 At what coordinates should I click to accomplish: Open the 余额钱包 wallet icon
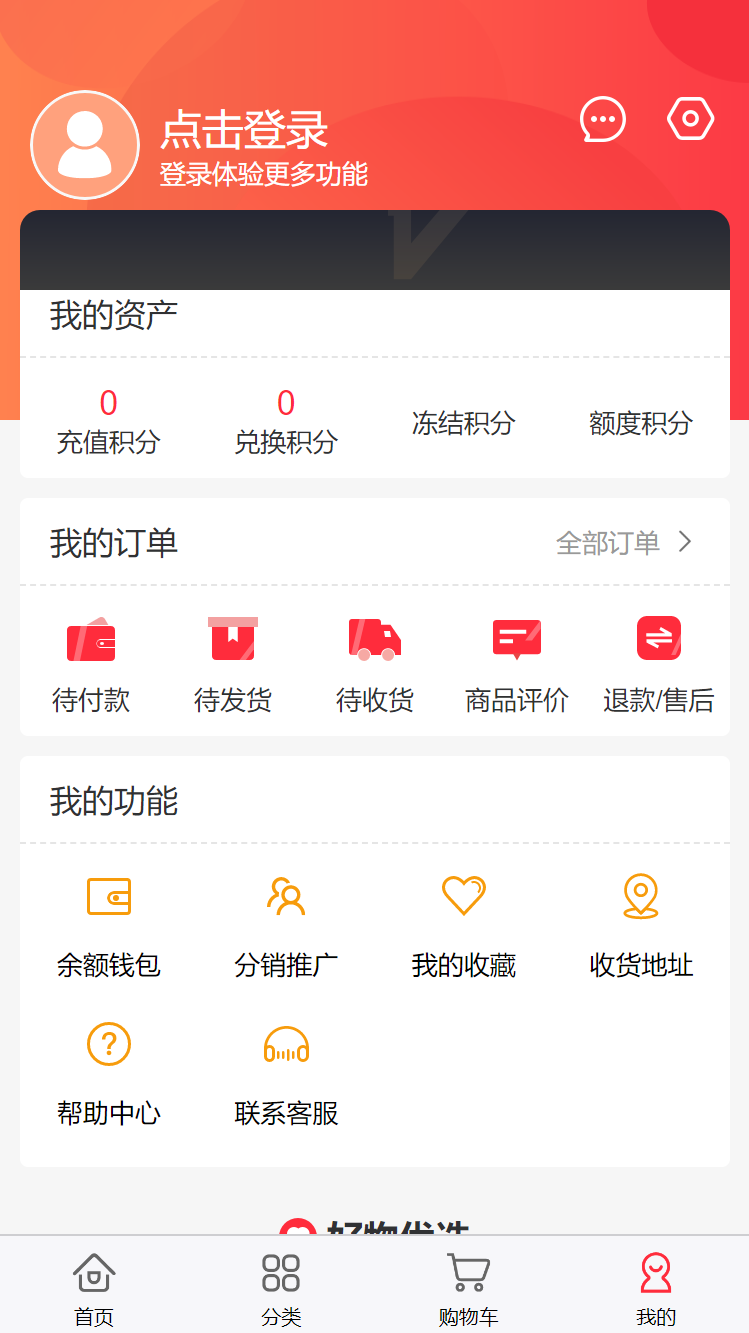(x=108, y=897)
